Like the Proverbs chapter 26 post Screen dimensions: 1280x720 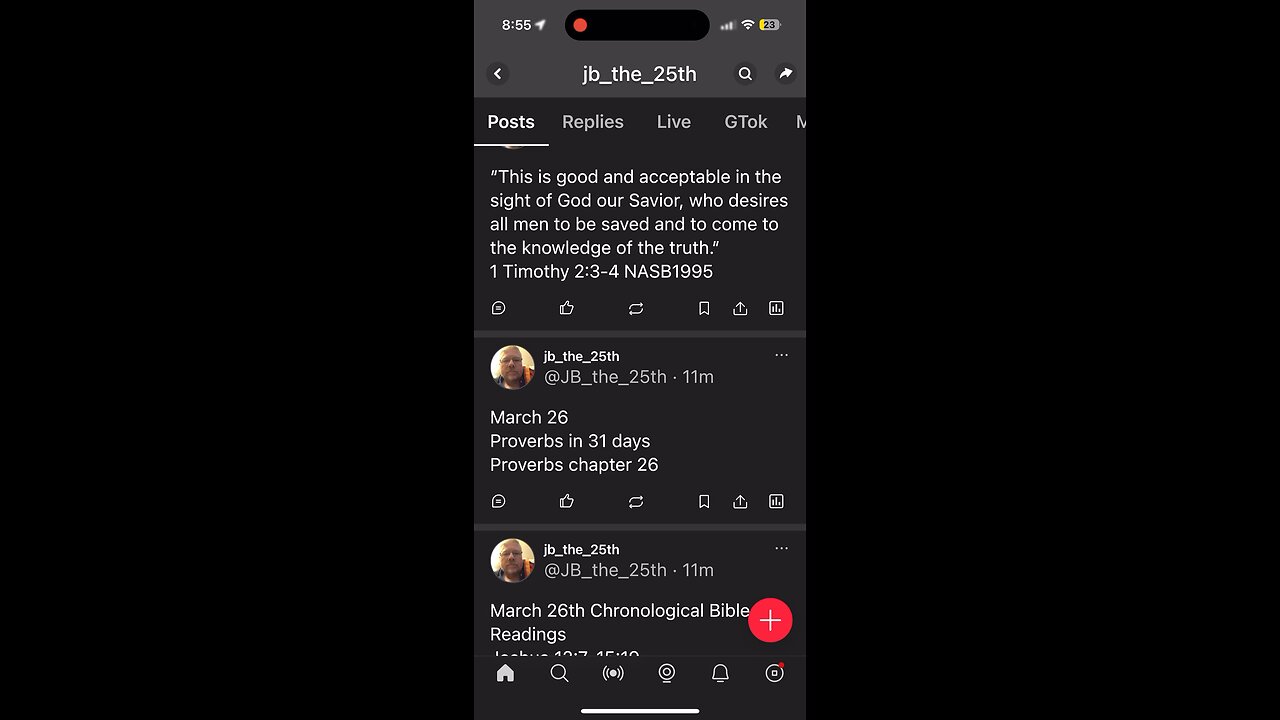[x=567, y=502]
